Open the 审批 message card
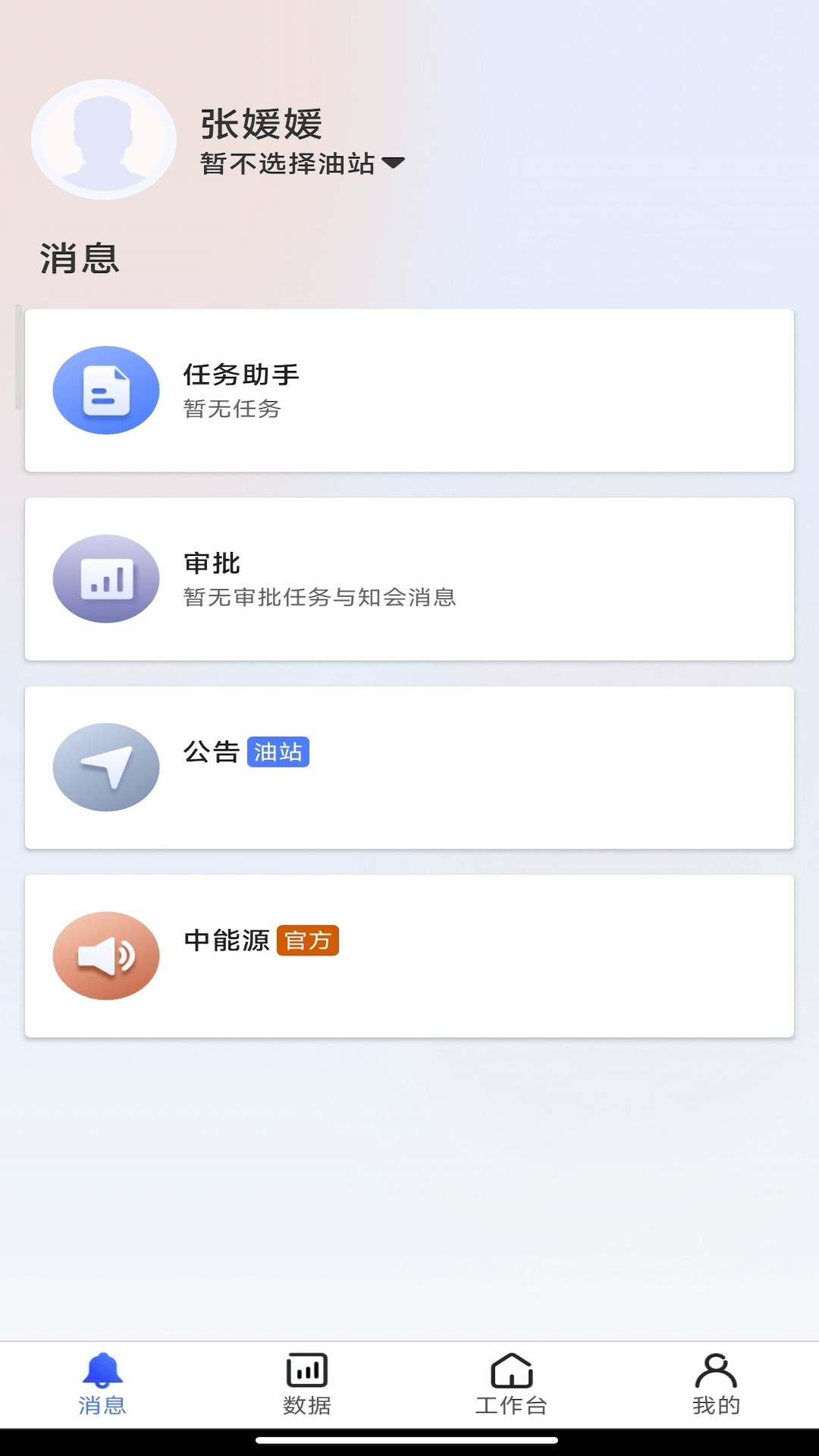This screenshot has width=819, height=1456. [409, 579]
